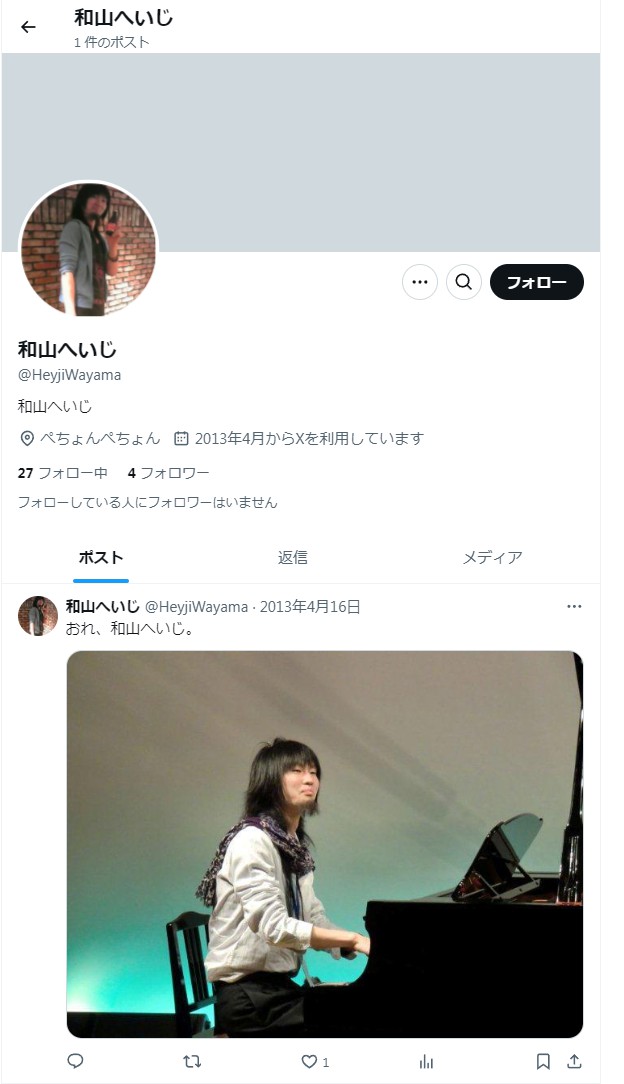This screenshot has width=624, height=1084.
Task: View the post's analytics
Action: (427, 1061)
